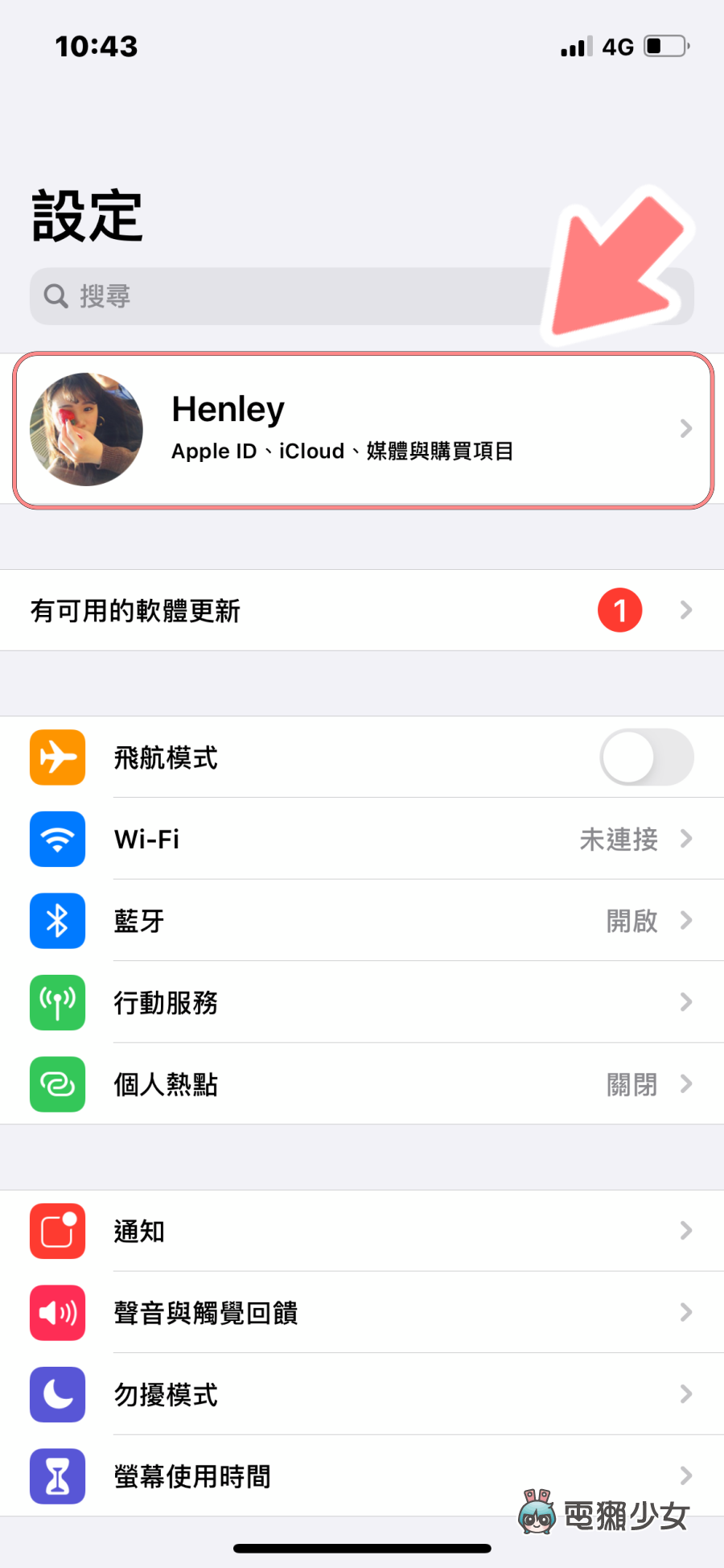Select the 飛航模式 airplane icon

[x=57, y=757]
